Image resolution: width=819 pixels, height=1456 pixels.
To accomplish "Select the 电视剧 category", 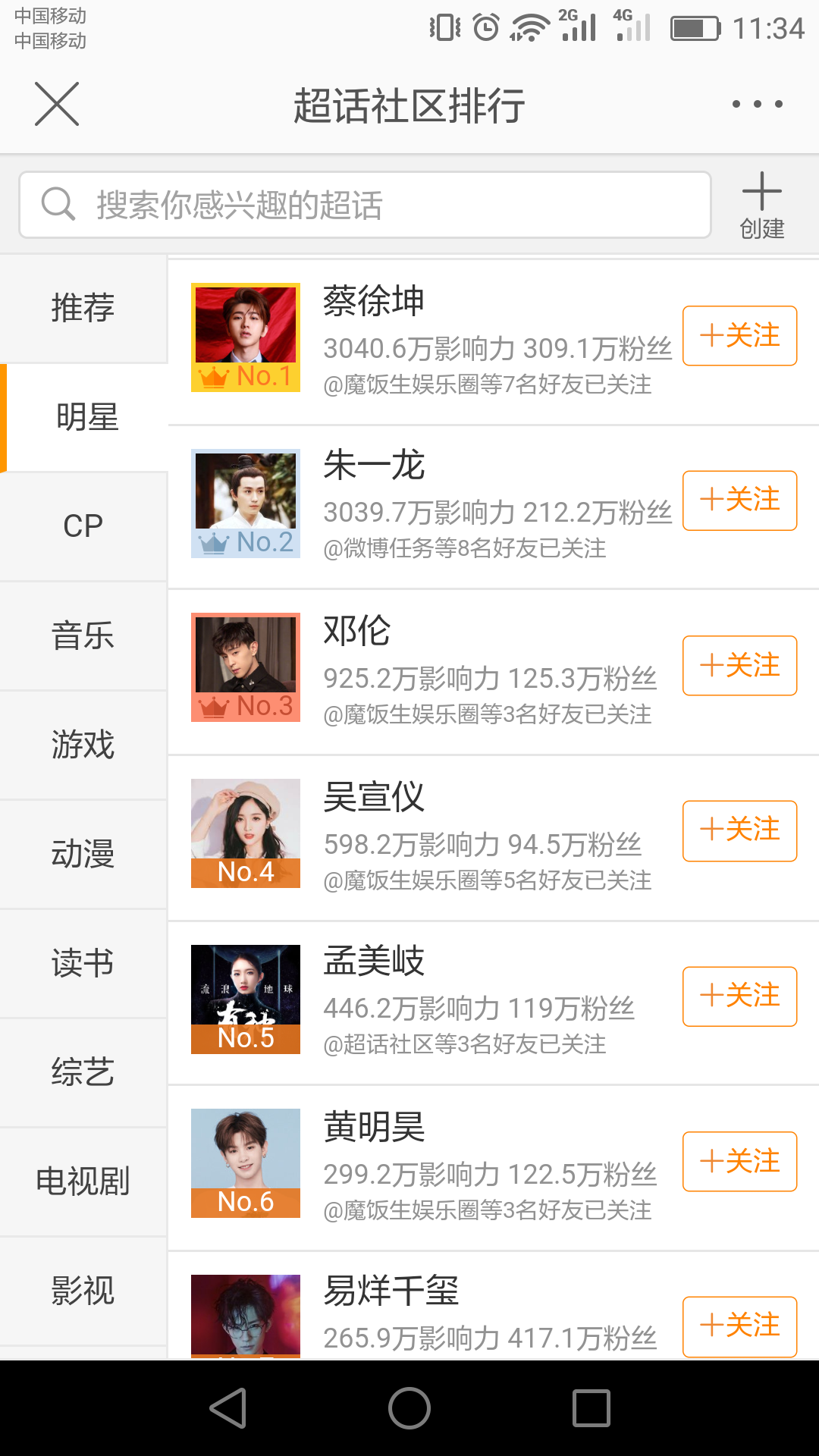I will point(83,1181).
